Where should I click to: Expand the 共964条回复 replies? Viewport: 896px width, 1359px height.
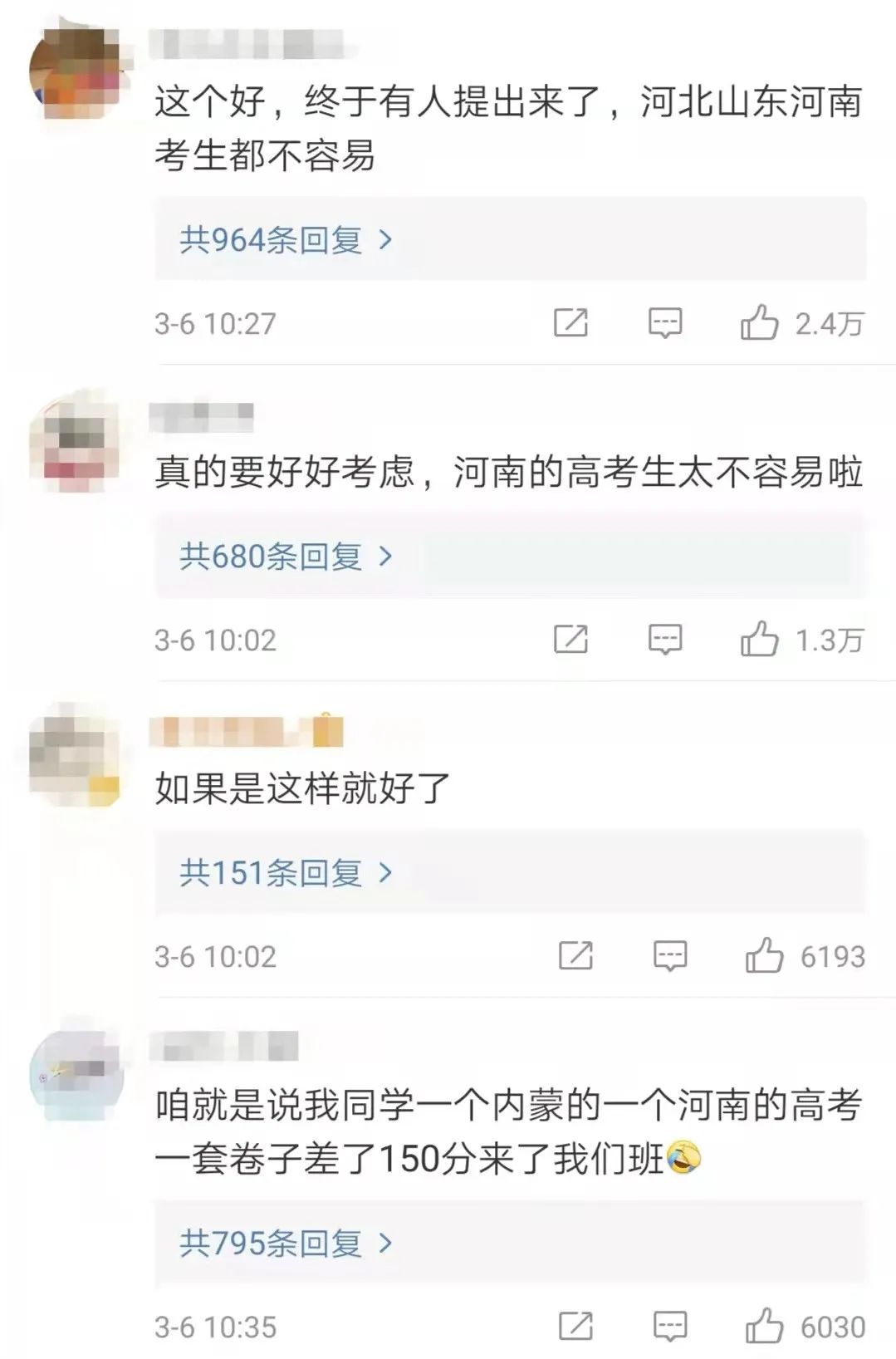click(x=286, y=240)
